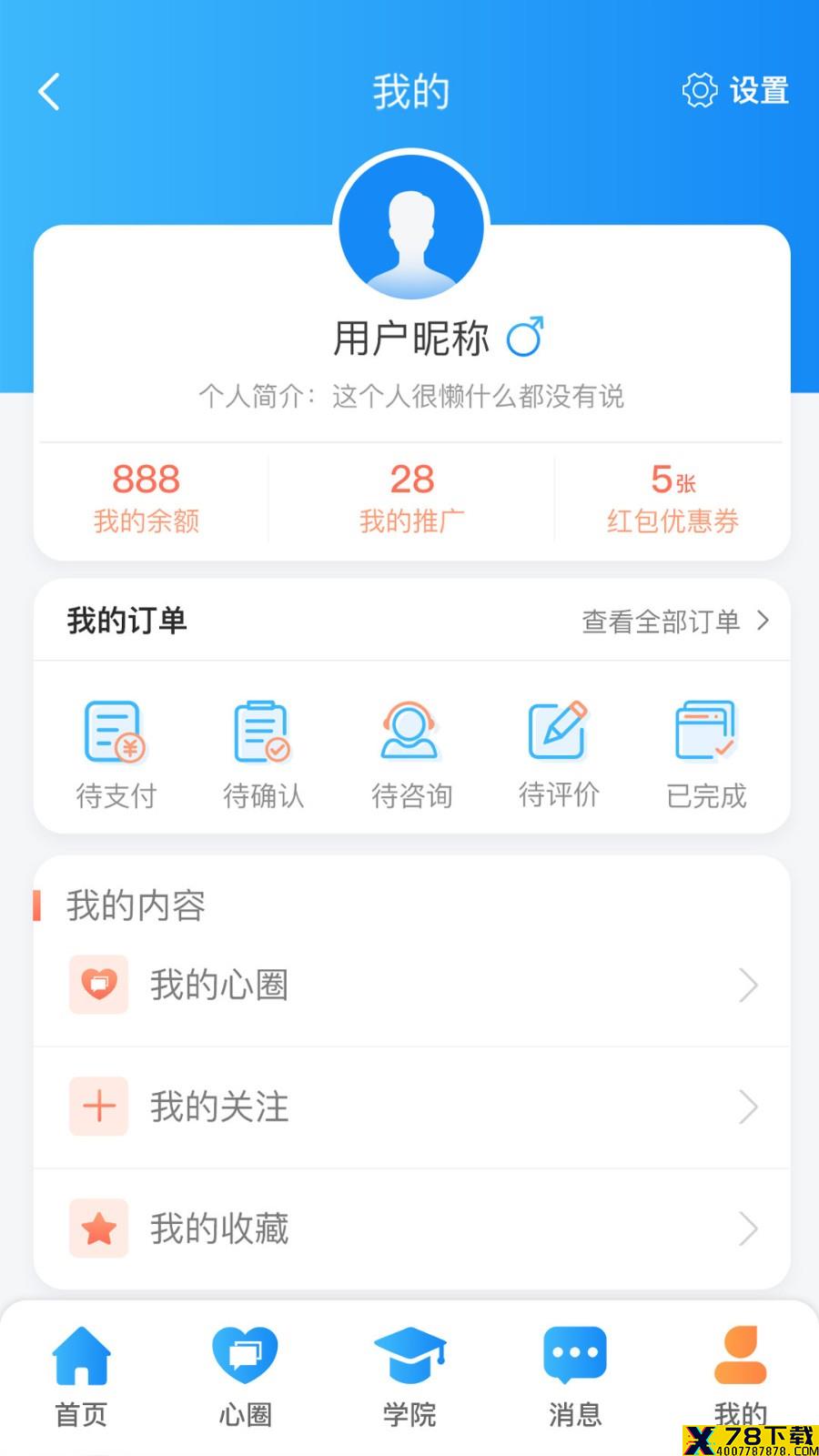The width and height of the screenshot is (819, 1456).
Task: Switch to the 学院 tab
Action: tap(409, 1377)
